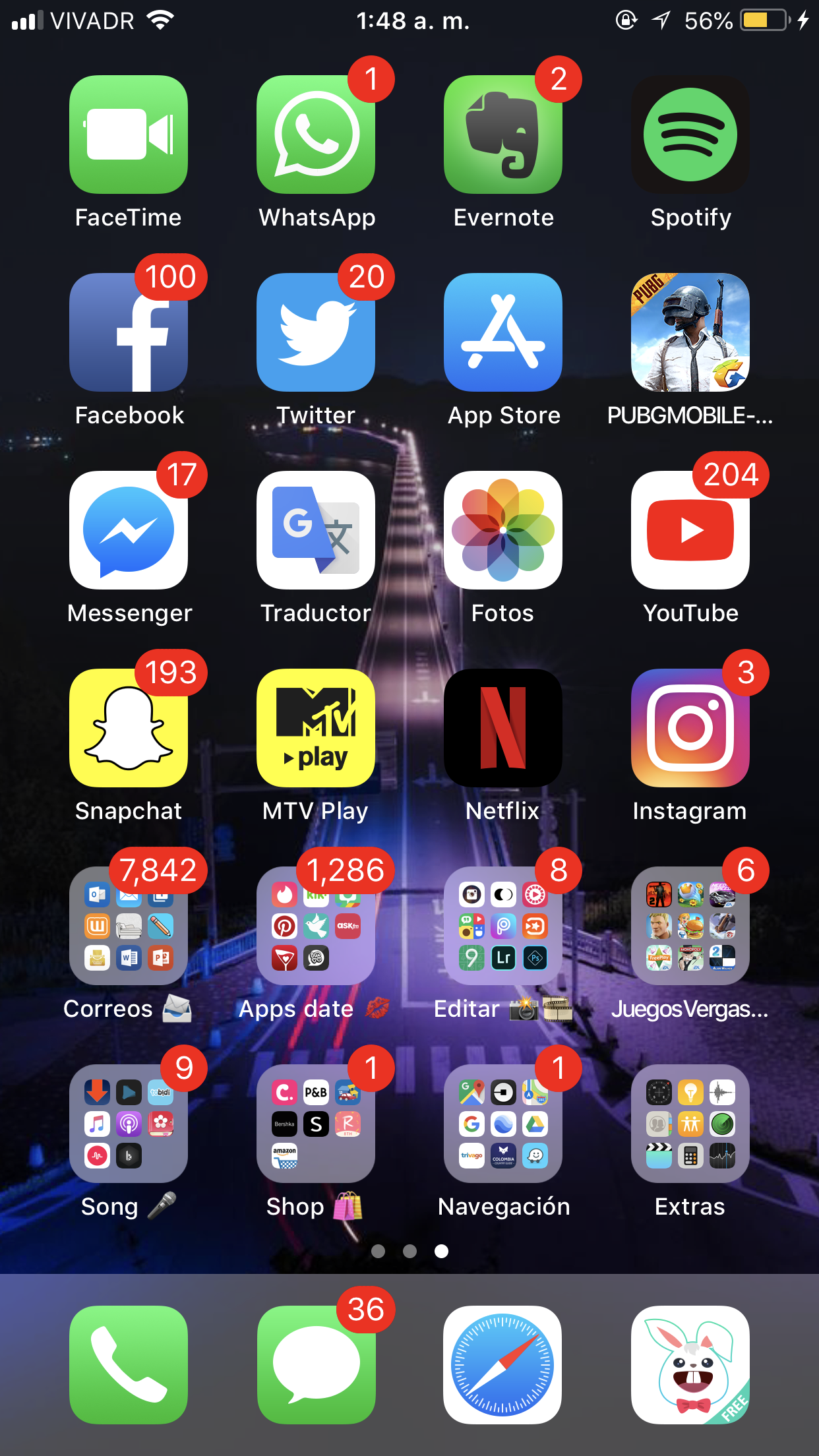Open the Correos folder
Image resolution: width=819 pixels, height=1456 pixels.
[x=128, y=926]
